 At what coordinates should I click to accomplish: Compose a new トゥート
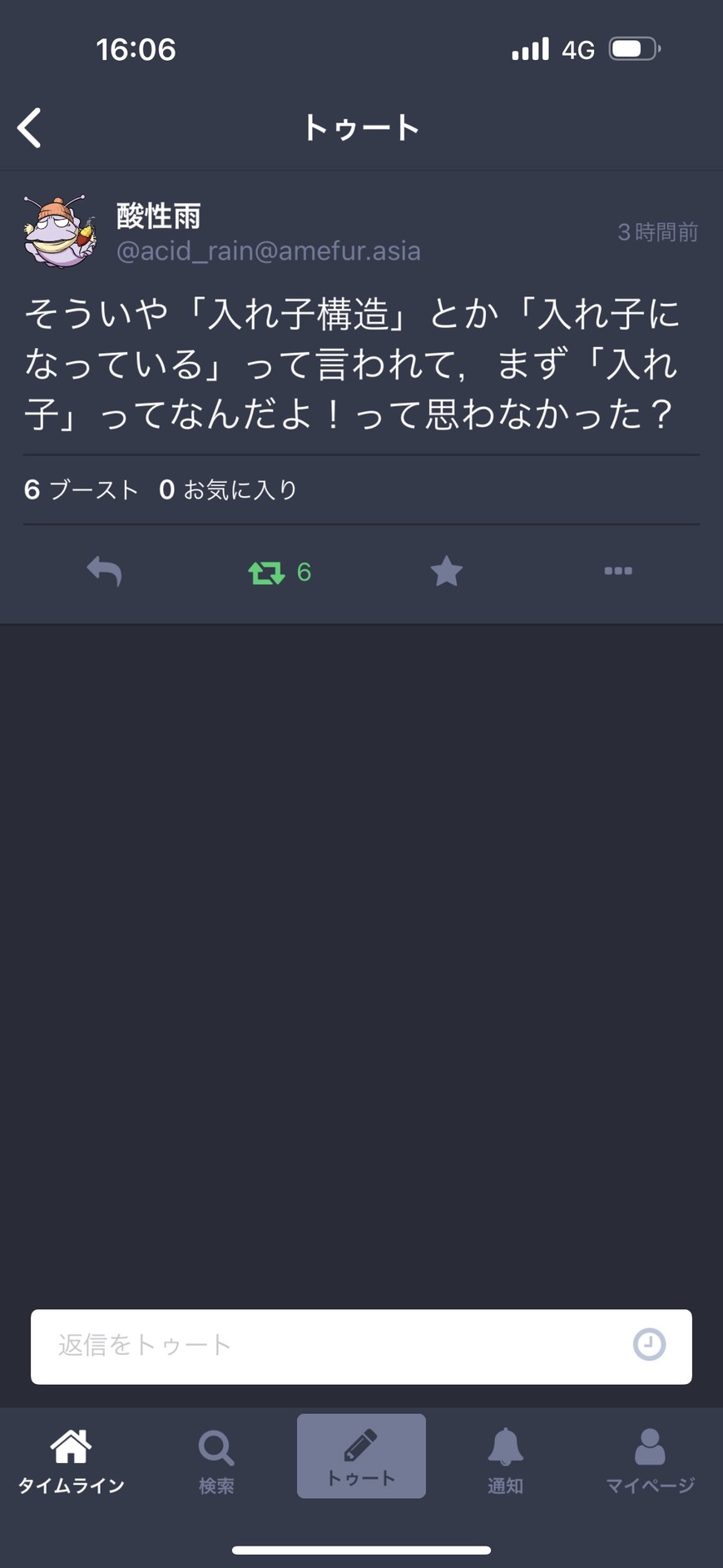[x=361, y=1456]
